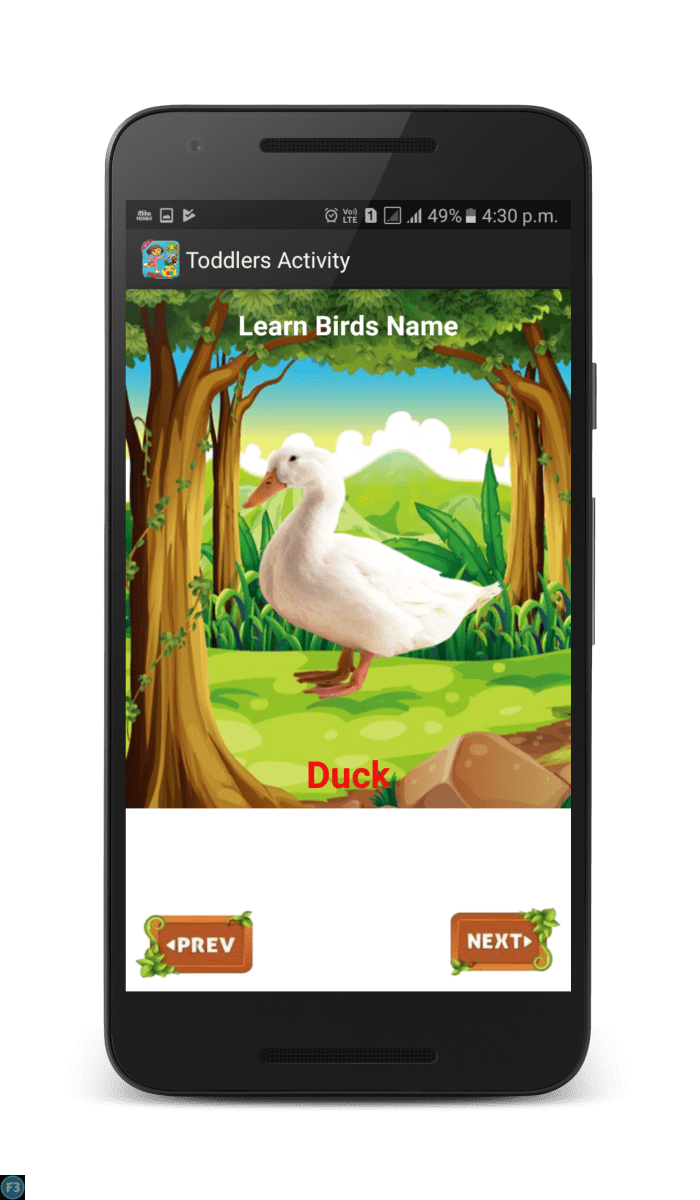Viewport: 700px width, 1200px height.
Task: Return to the previous bird with PREV
Action: (x=198, y=944)
